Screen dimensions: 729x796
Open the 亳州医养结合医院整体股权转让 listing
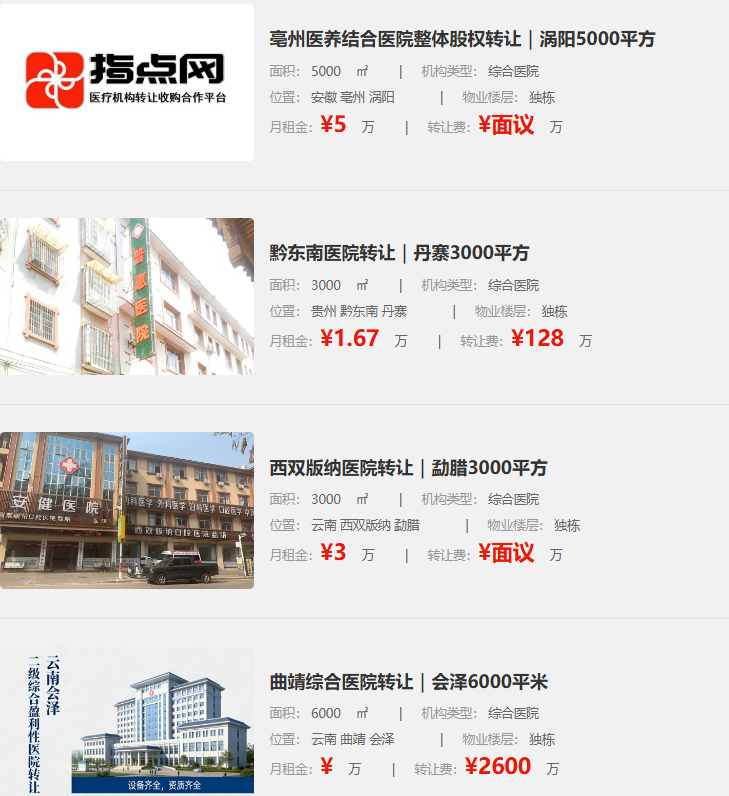click(x=462, y=40)
